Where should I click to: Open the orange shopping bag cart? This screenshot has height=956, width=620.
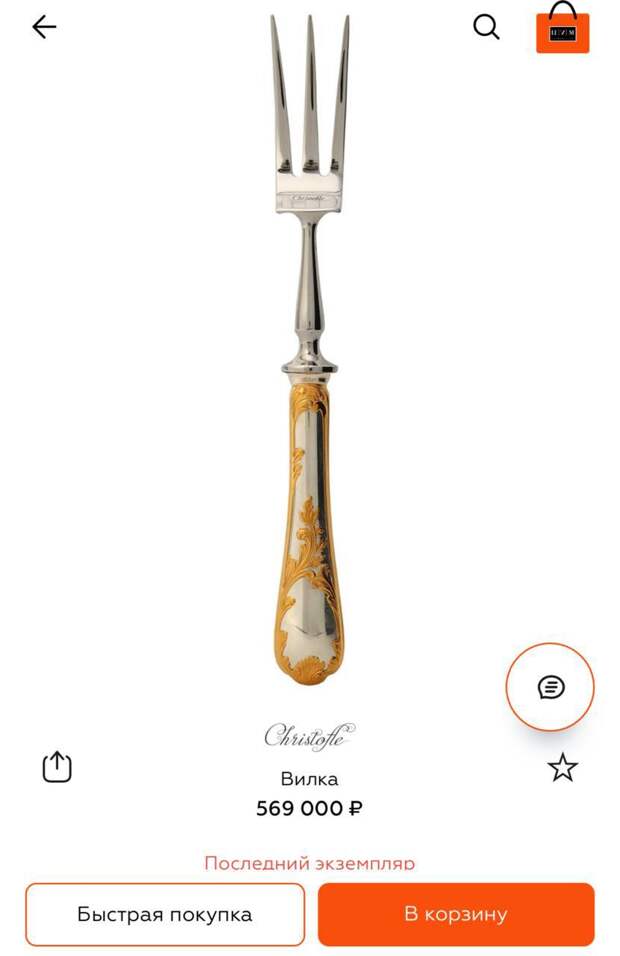pos(562,28)
